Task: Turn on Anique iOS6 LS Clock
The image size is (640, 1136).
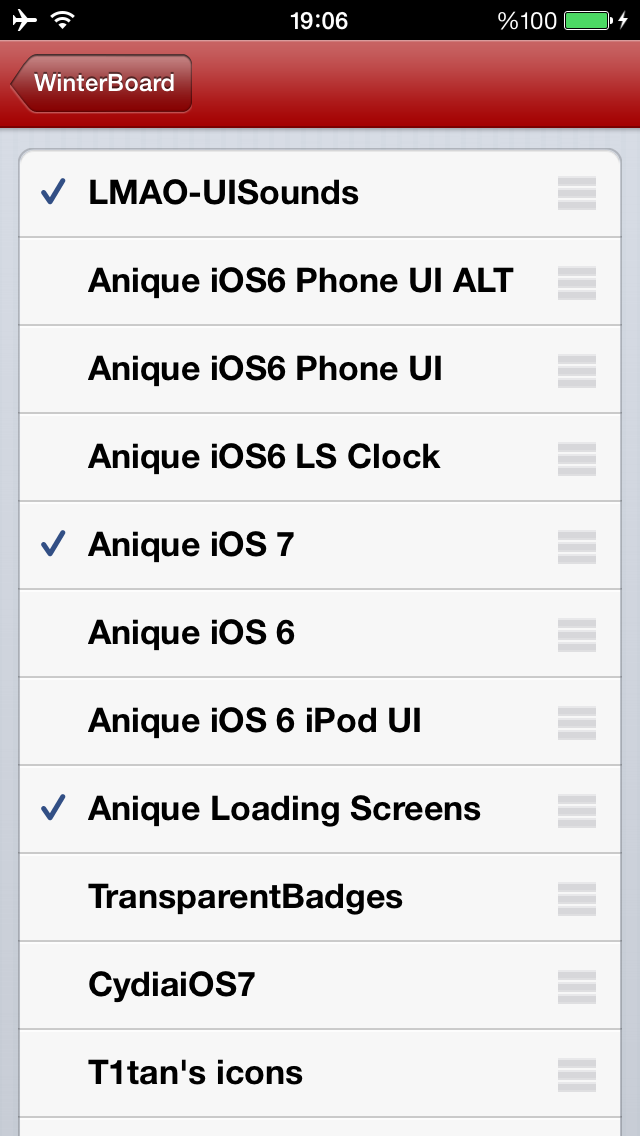Action: tap(320, 457)
